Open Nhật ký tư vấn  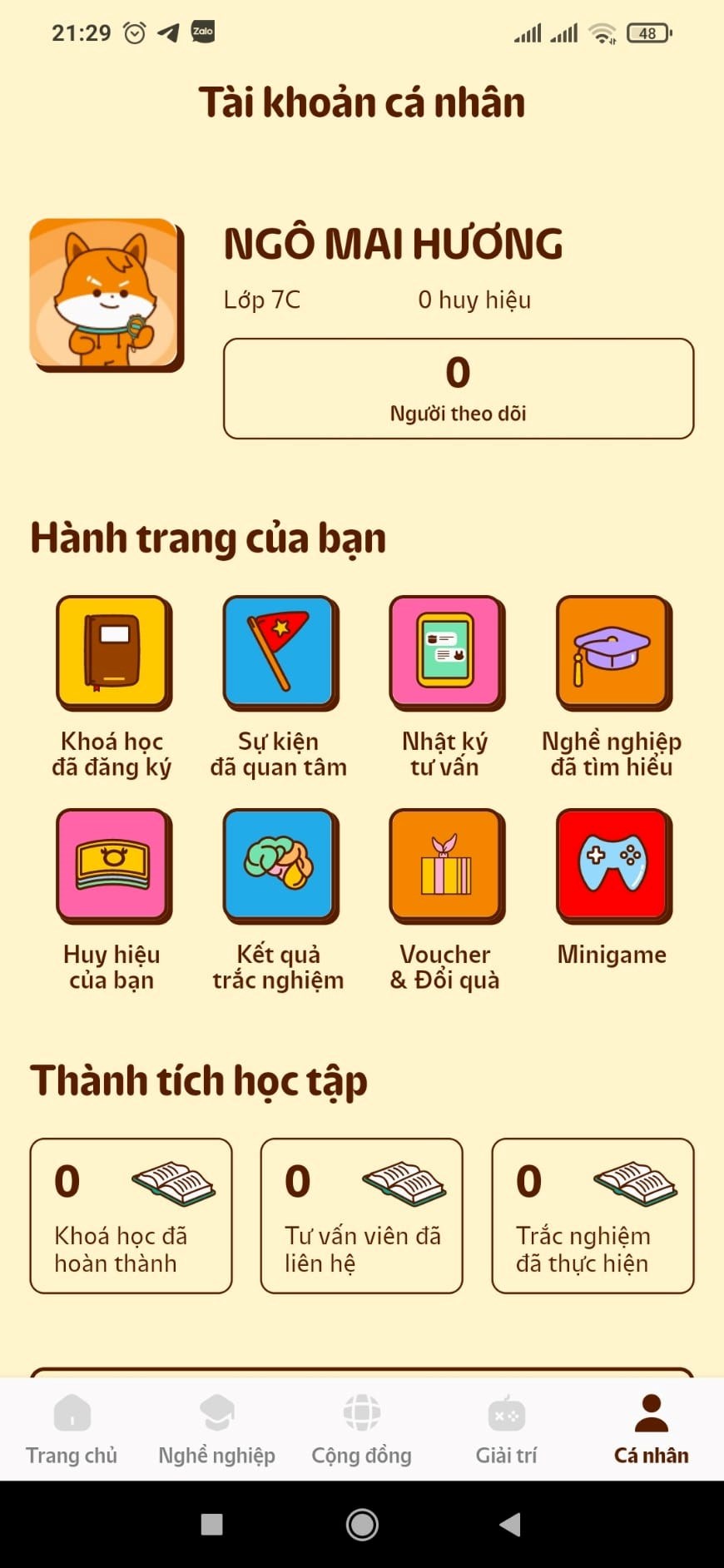[x=446, y=653]
